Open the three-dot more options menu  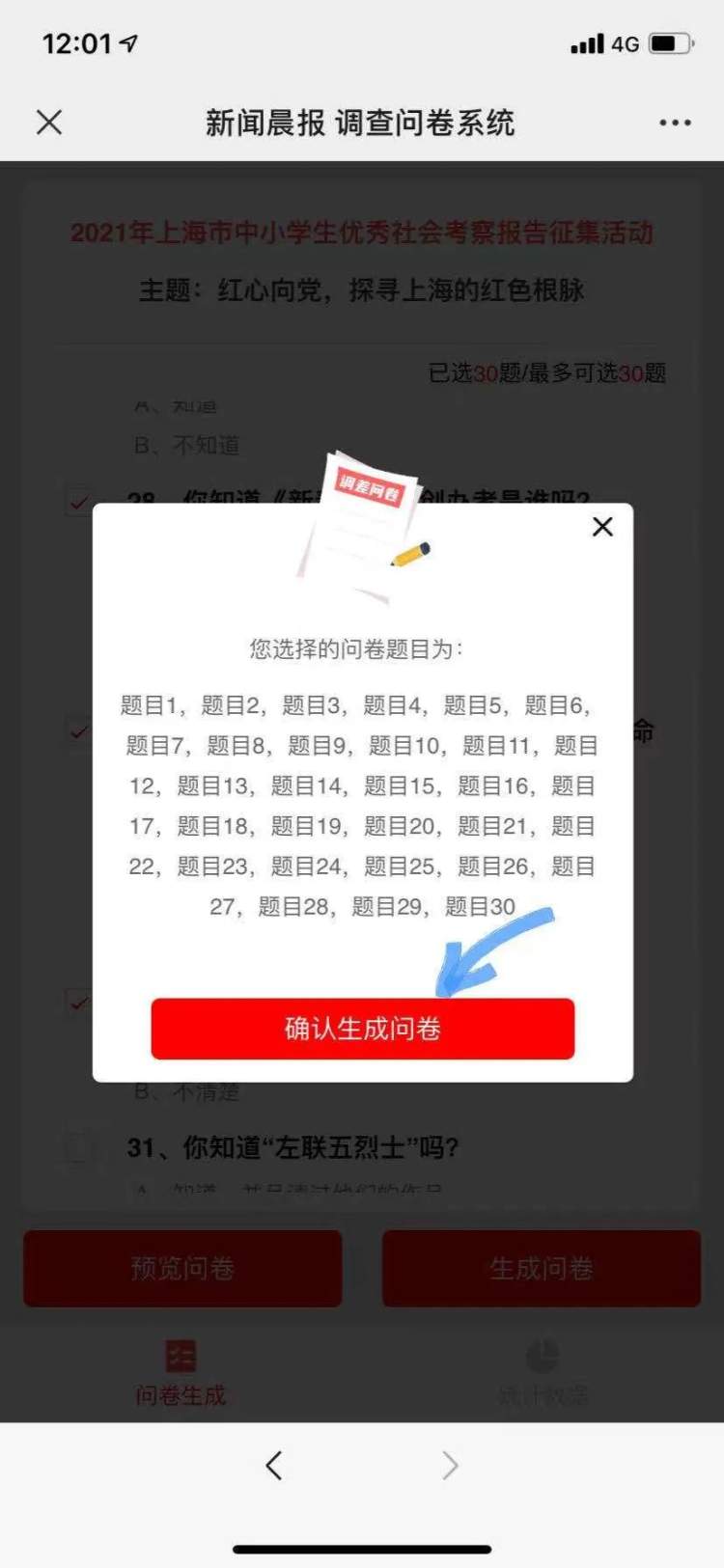pyautogui.click(x=675, y=123)
